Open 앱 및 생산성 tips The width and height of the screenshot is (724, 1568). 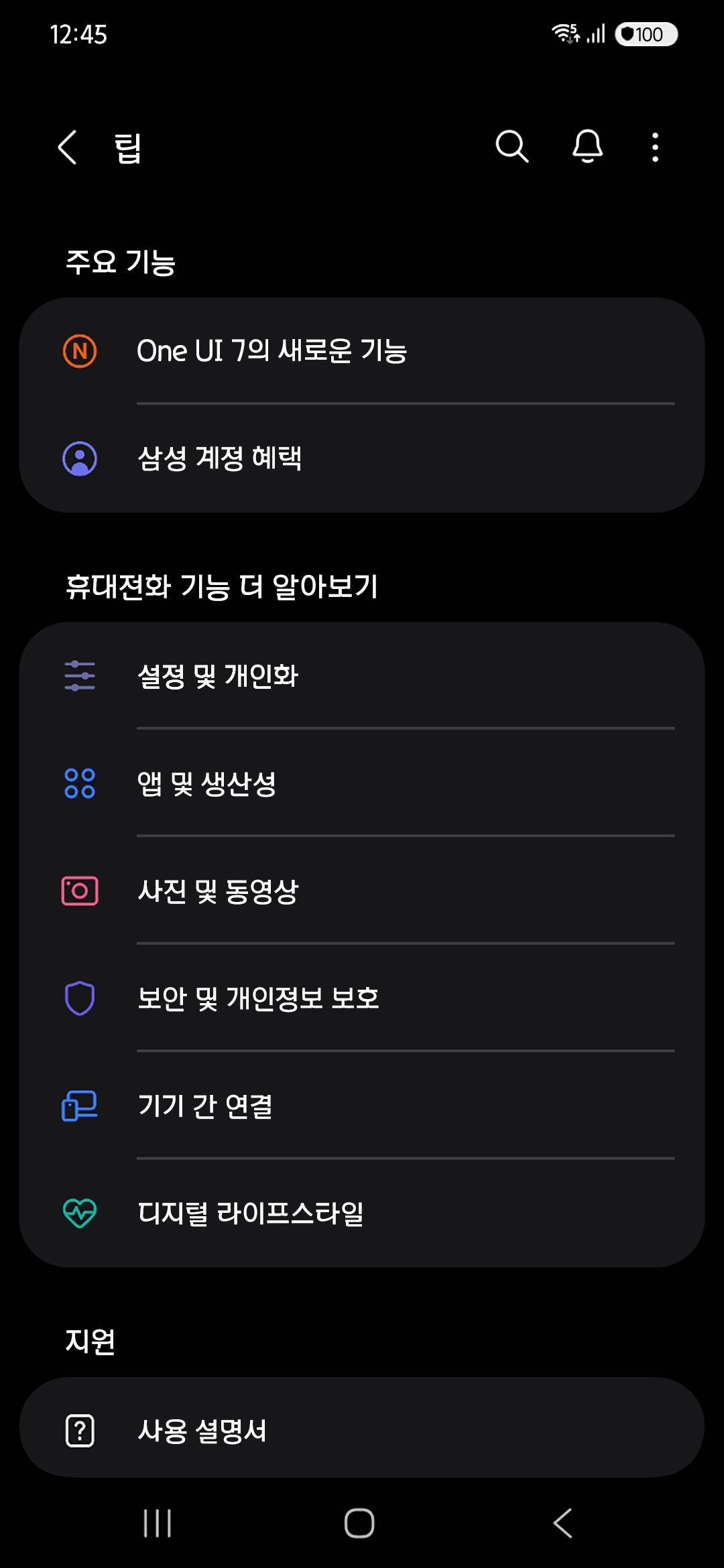pyautogui.click(x=362, y=783)
